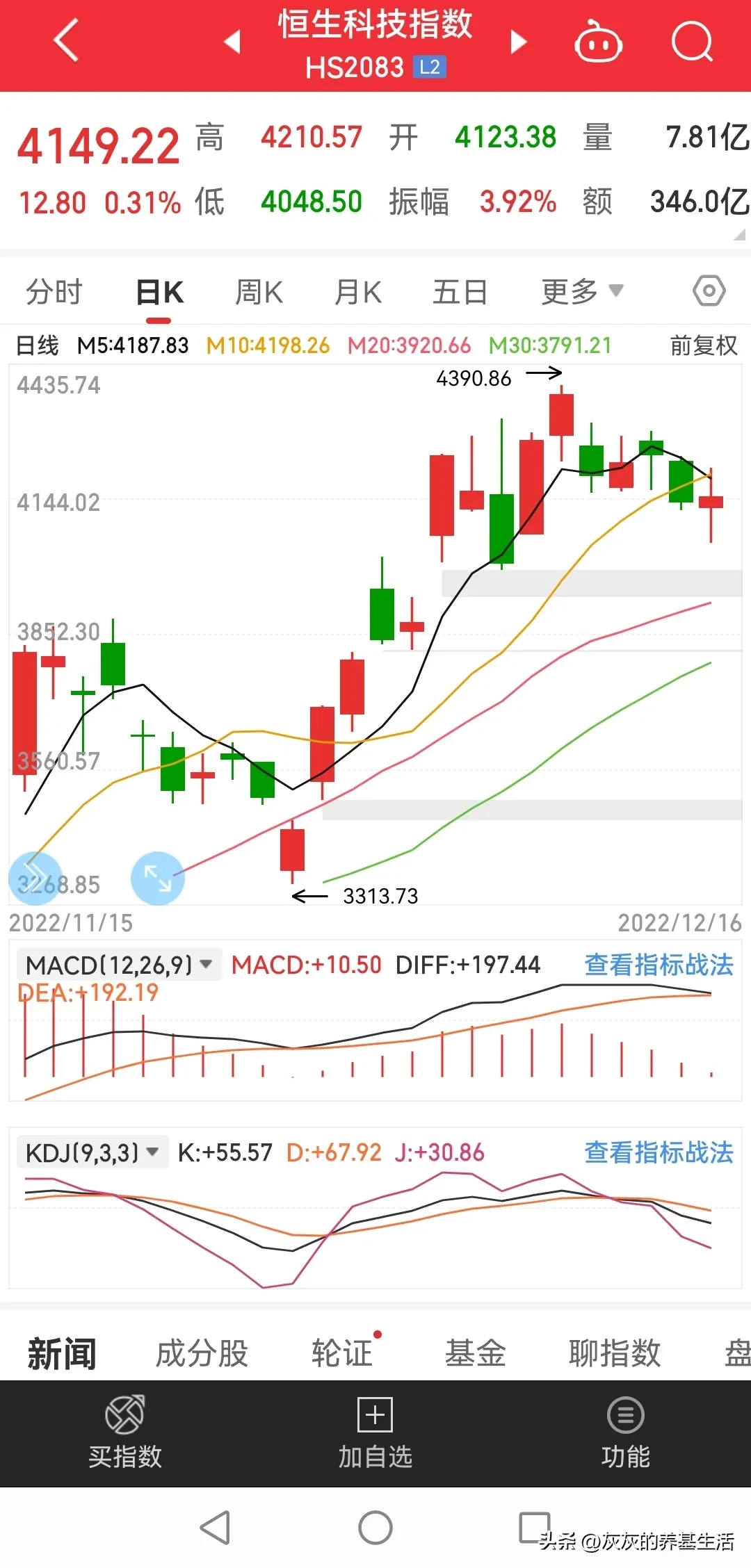Open chart settings hexagon icon

click(709, 291)
